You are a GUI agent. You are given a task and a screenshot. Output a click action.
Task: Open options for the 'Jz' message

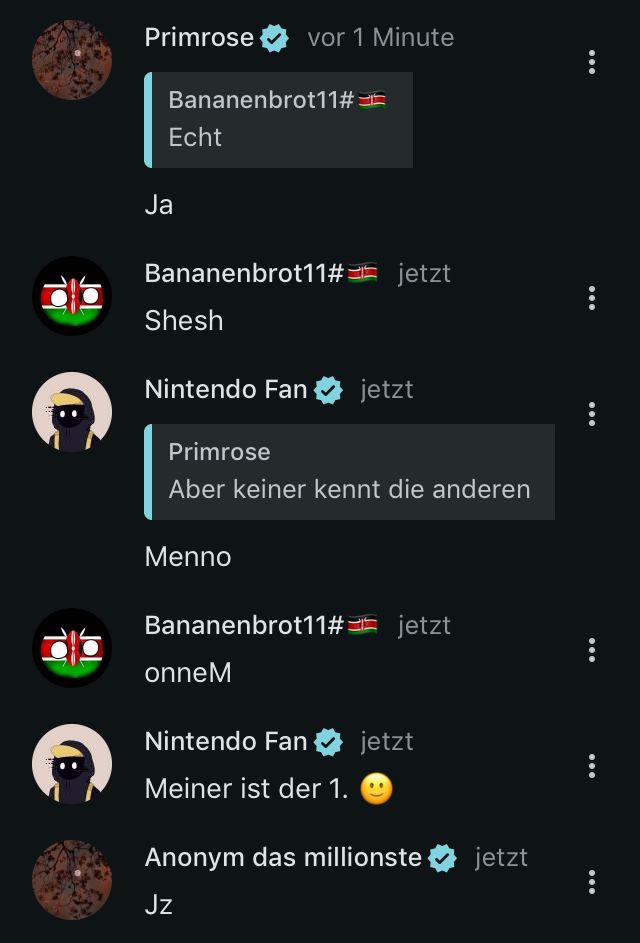[x=592, y=882]
